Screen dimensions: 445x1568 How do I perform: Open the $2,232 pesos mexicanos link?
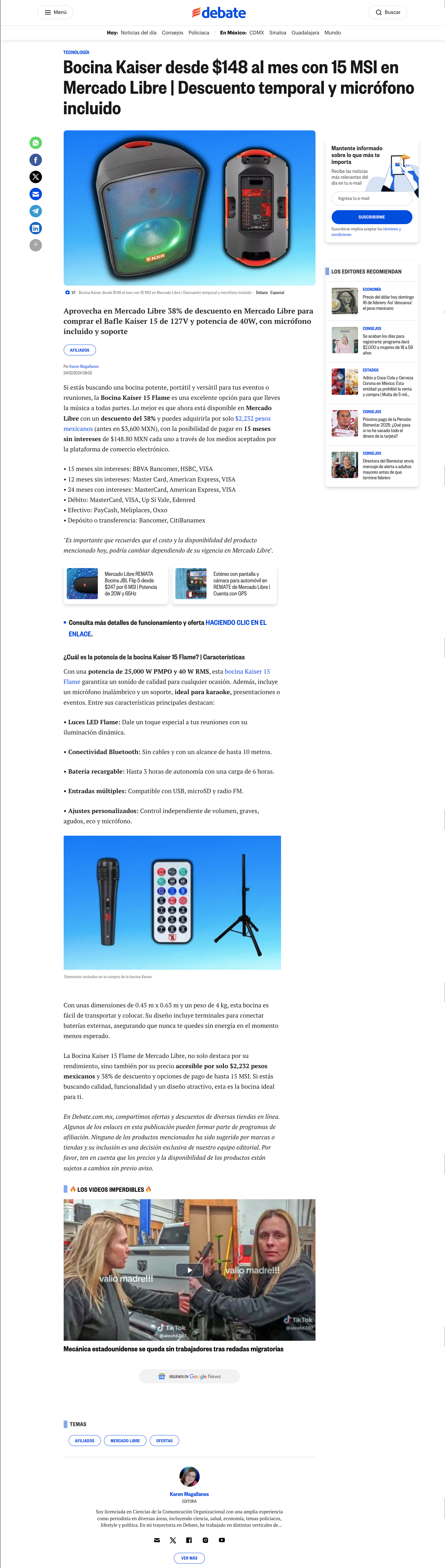pyautogui.click(x=167, y=424)
